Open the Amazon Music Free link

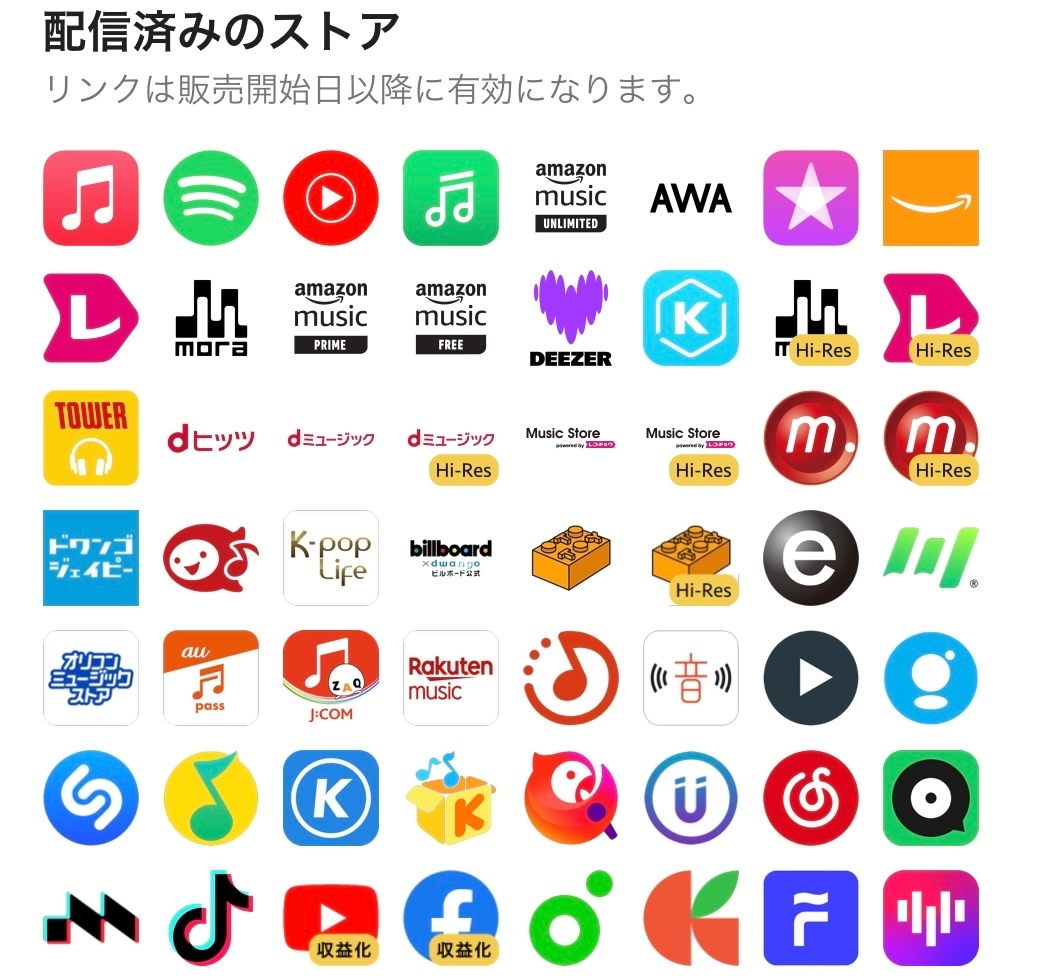pyautogui.click(x=451, y=318)
